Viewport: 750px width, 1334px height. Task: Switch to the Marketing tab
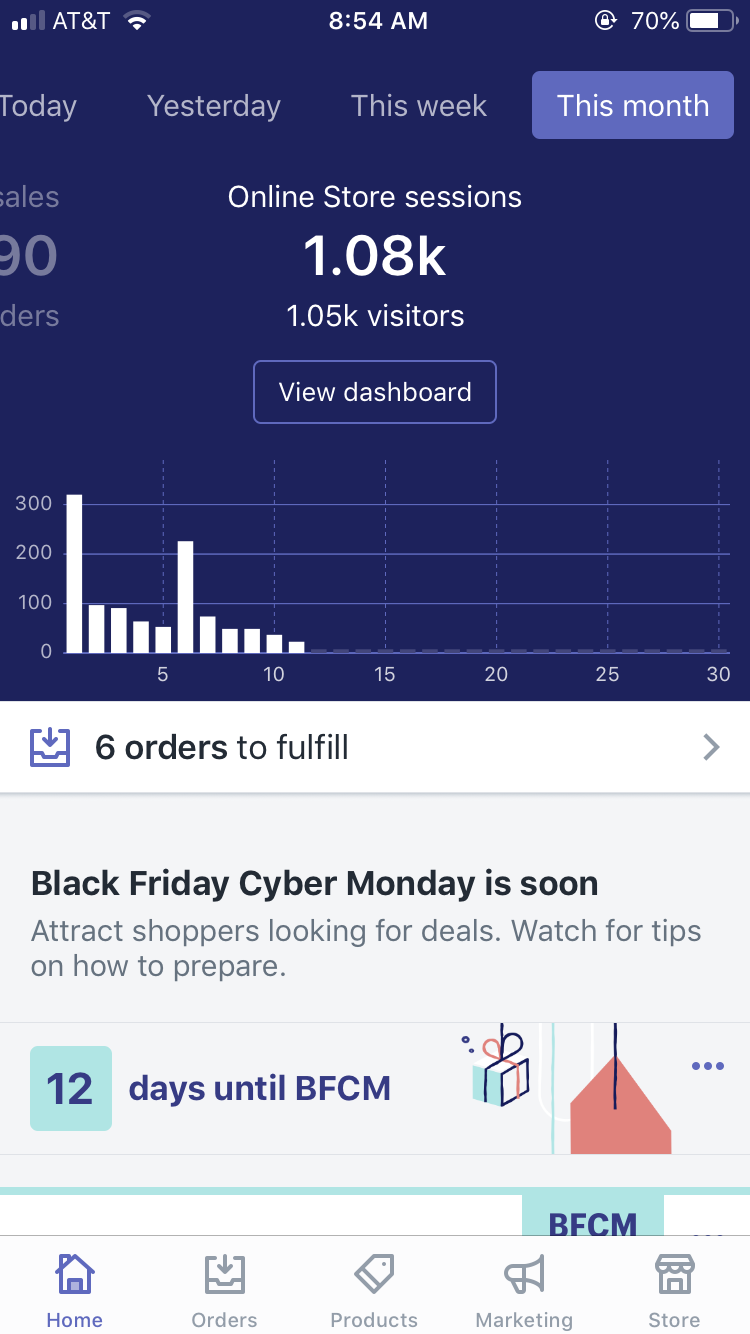point(524,1291)
